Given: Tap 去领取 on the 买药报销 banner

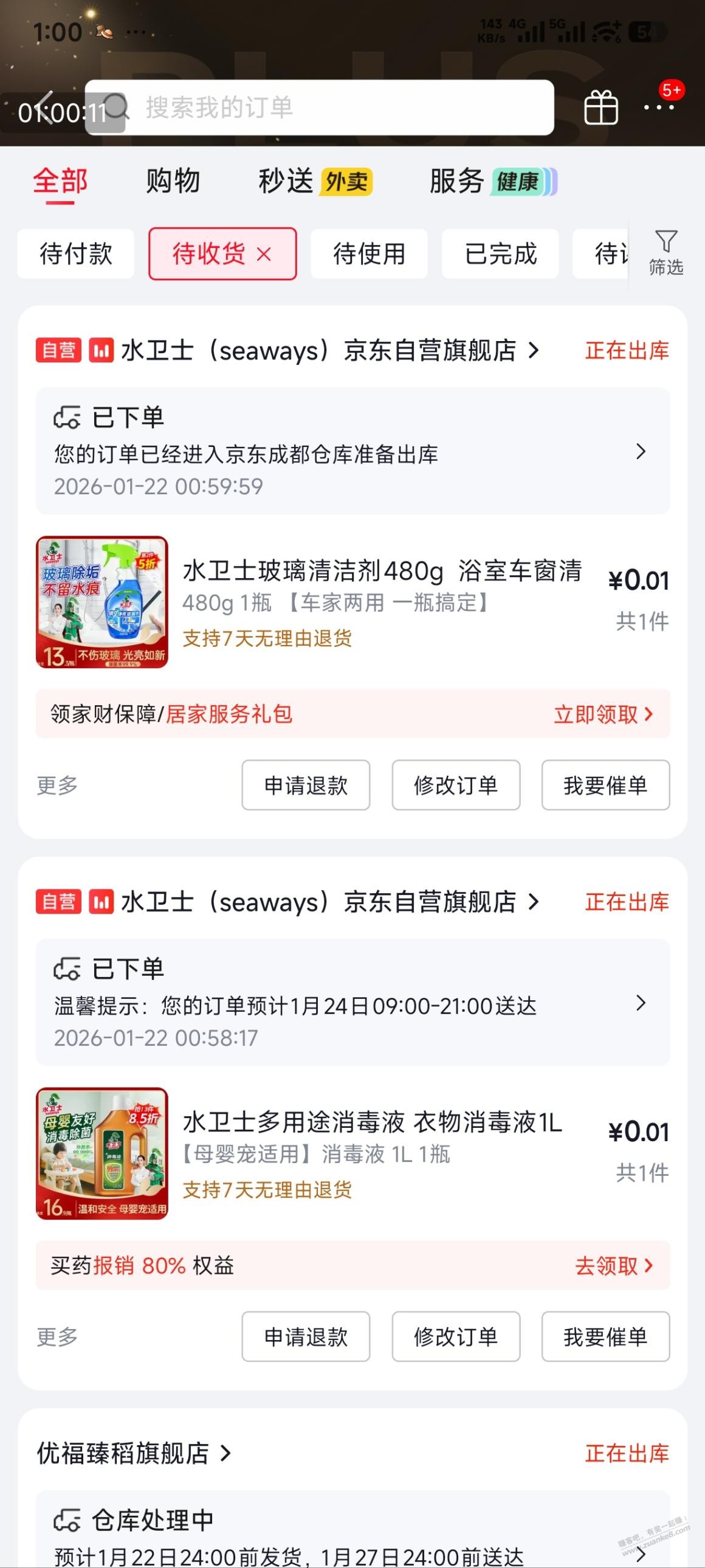Looking at the screenshot, I should pyautogui.click(x=613, y=1265).
